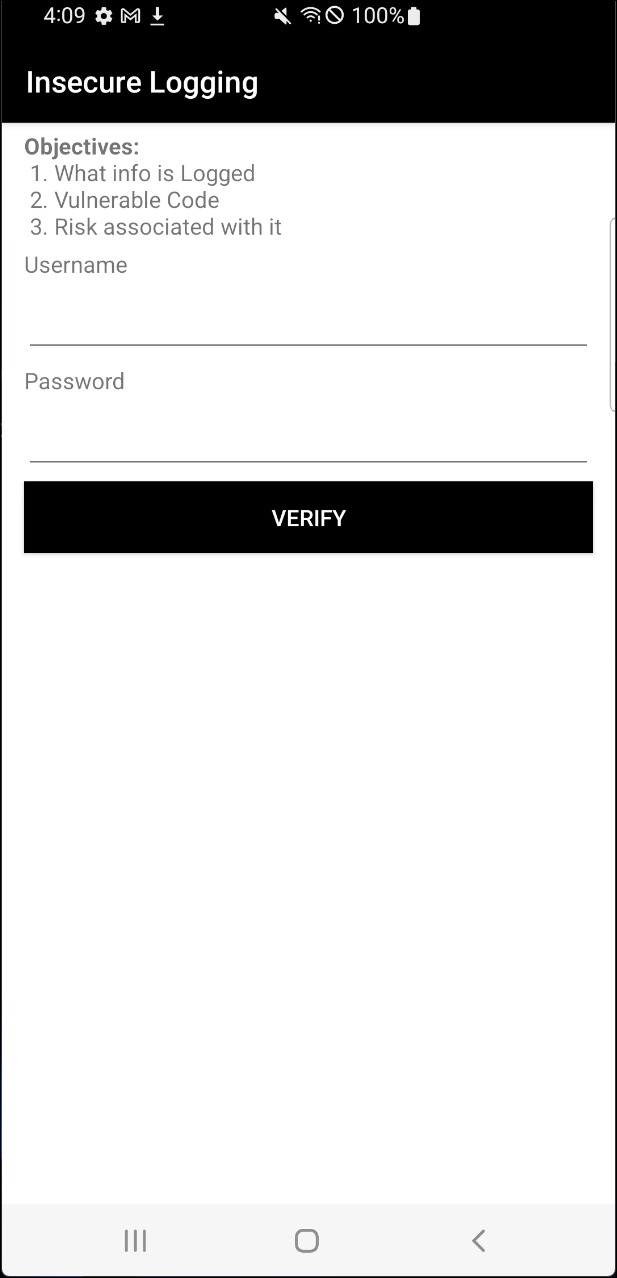The image size is (617, 1278).
Task: Focus the Password text field
Action: (308, 435)
